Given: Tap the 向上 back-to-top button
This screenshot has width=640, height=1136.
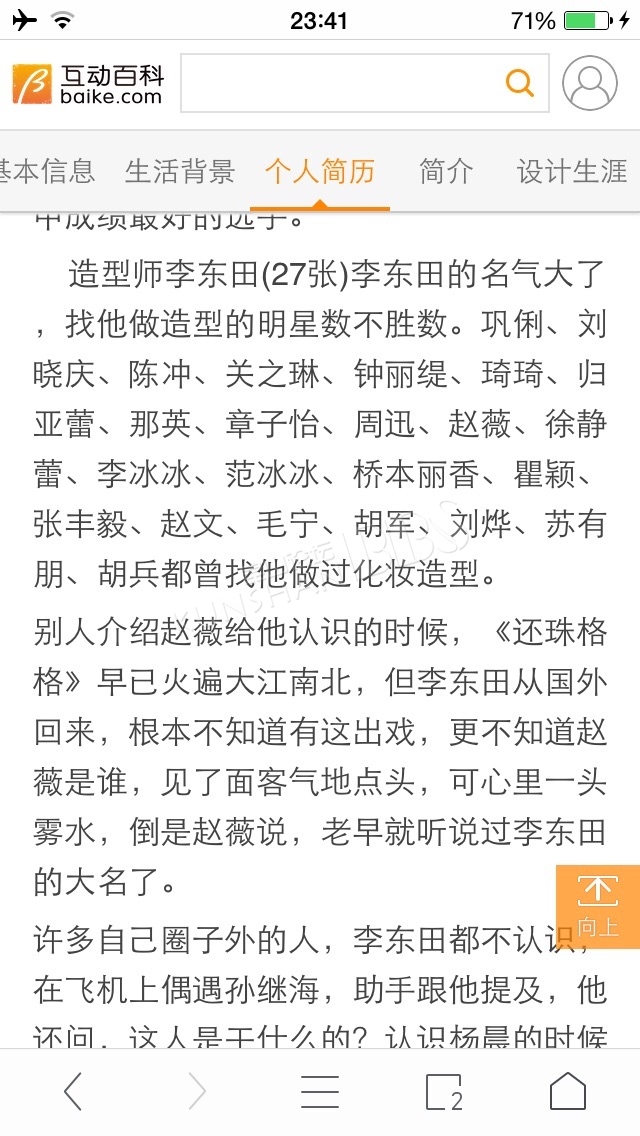Looking at the screenshot, I should (x=598, y=907).
